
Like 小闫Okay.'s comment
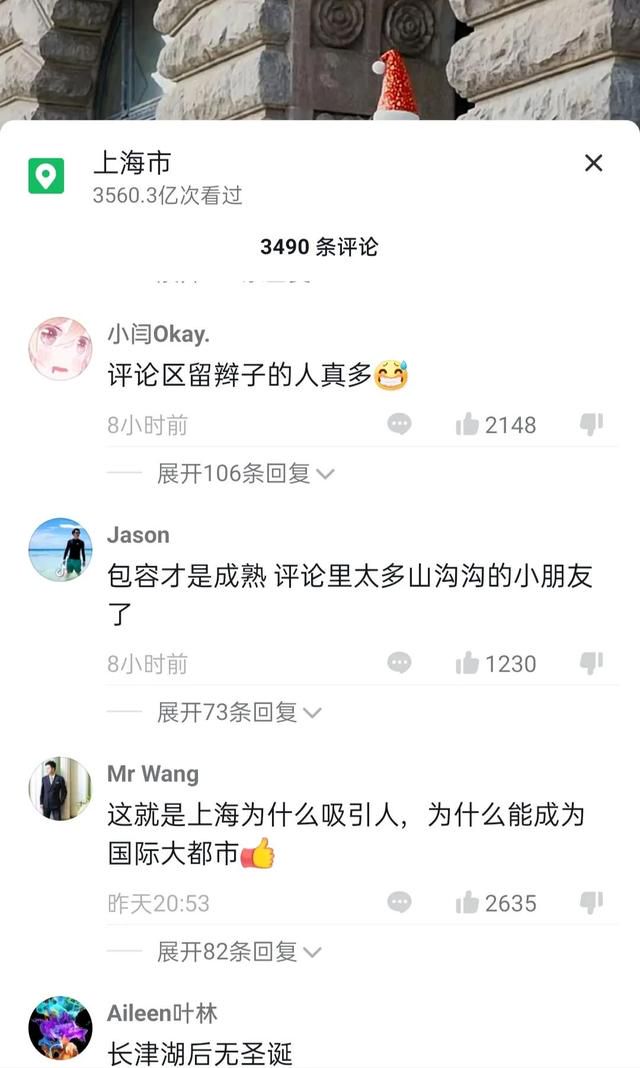(x=467, y=425)
